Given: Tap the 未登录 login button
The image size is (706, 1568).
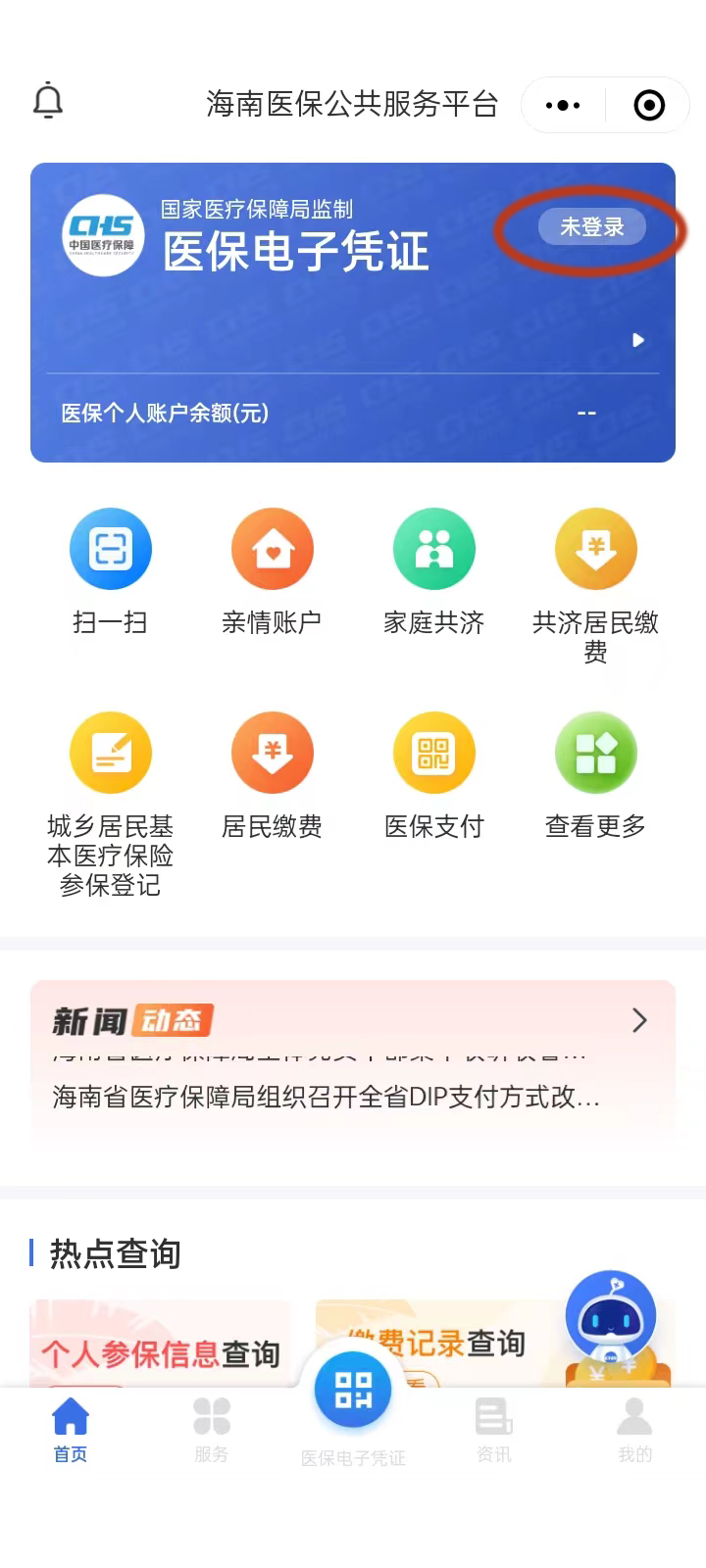Looking at the screenshot, I should tap(591, 226).
